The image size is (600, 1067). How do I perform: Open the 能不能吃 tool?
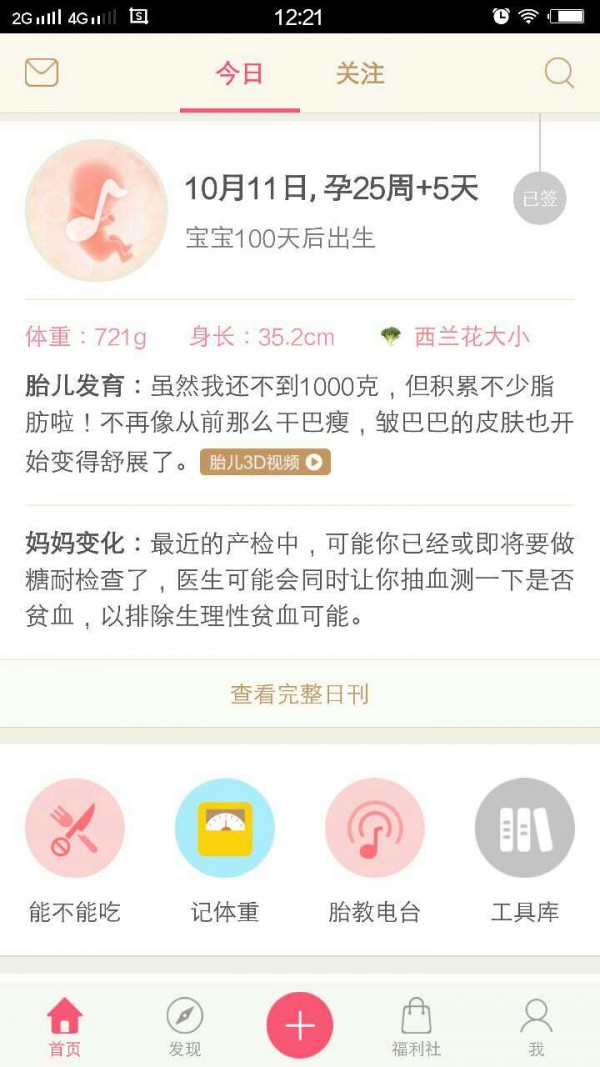(75, 828)
